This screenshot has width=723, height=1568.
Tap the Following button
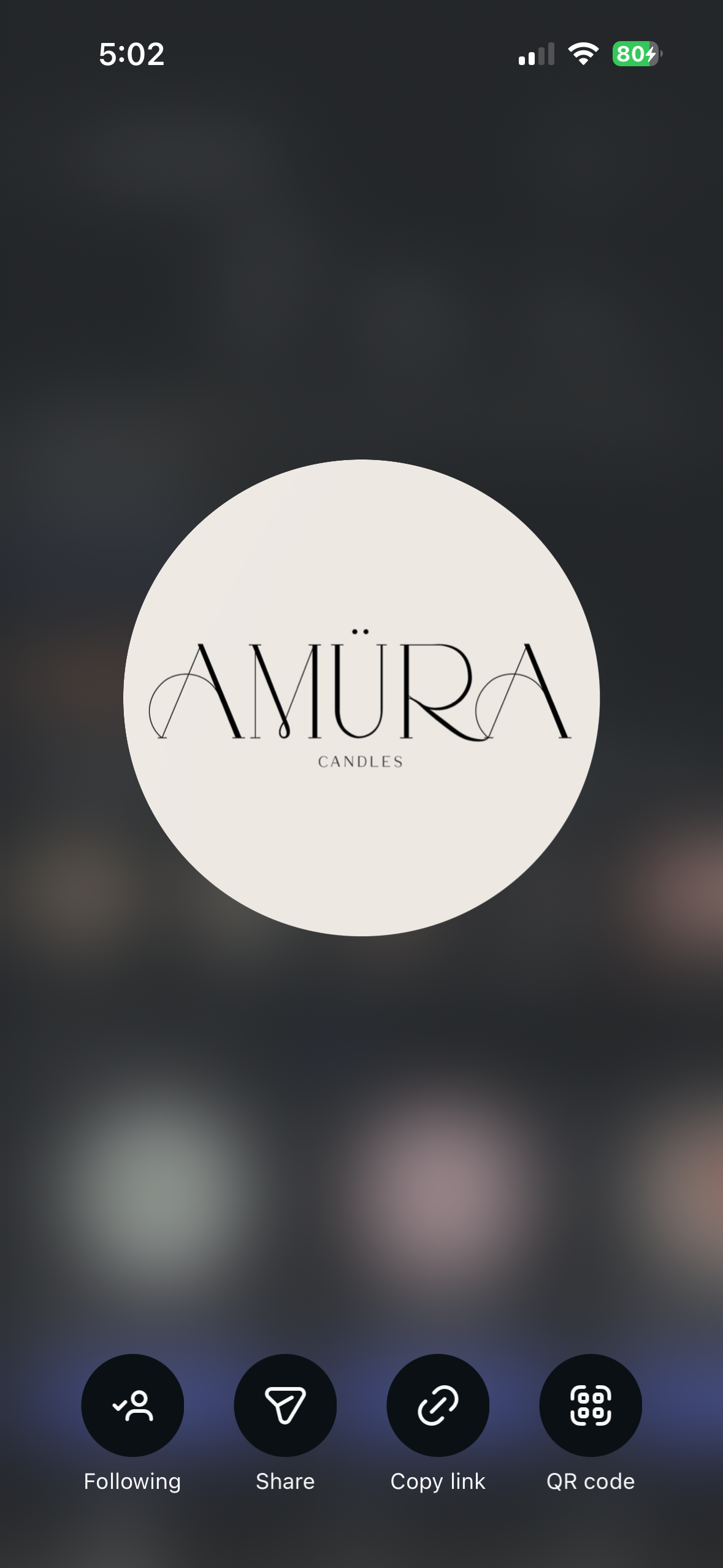tap(132, 1405)
